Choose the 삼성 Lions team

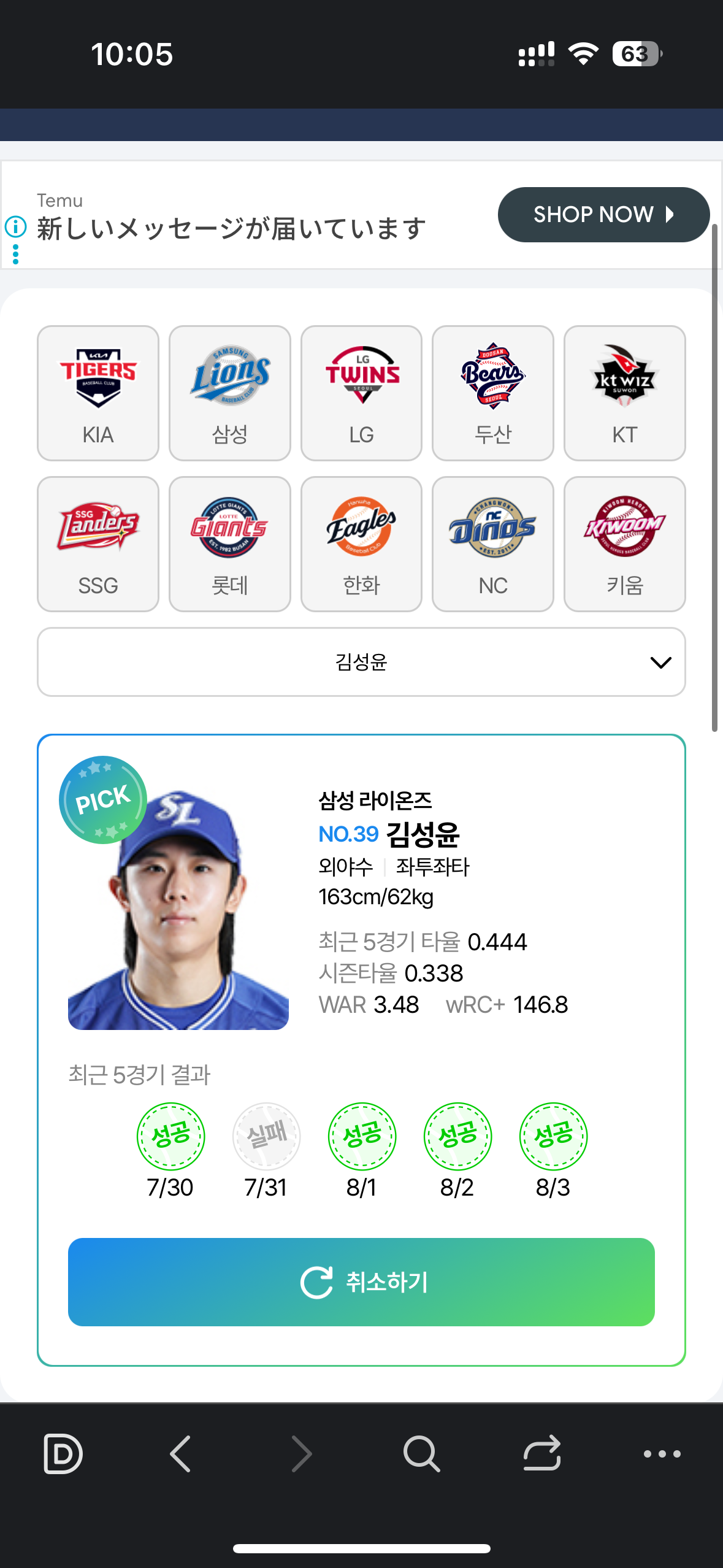click(x=230, y=393)
